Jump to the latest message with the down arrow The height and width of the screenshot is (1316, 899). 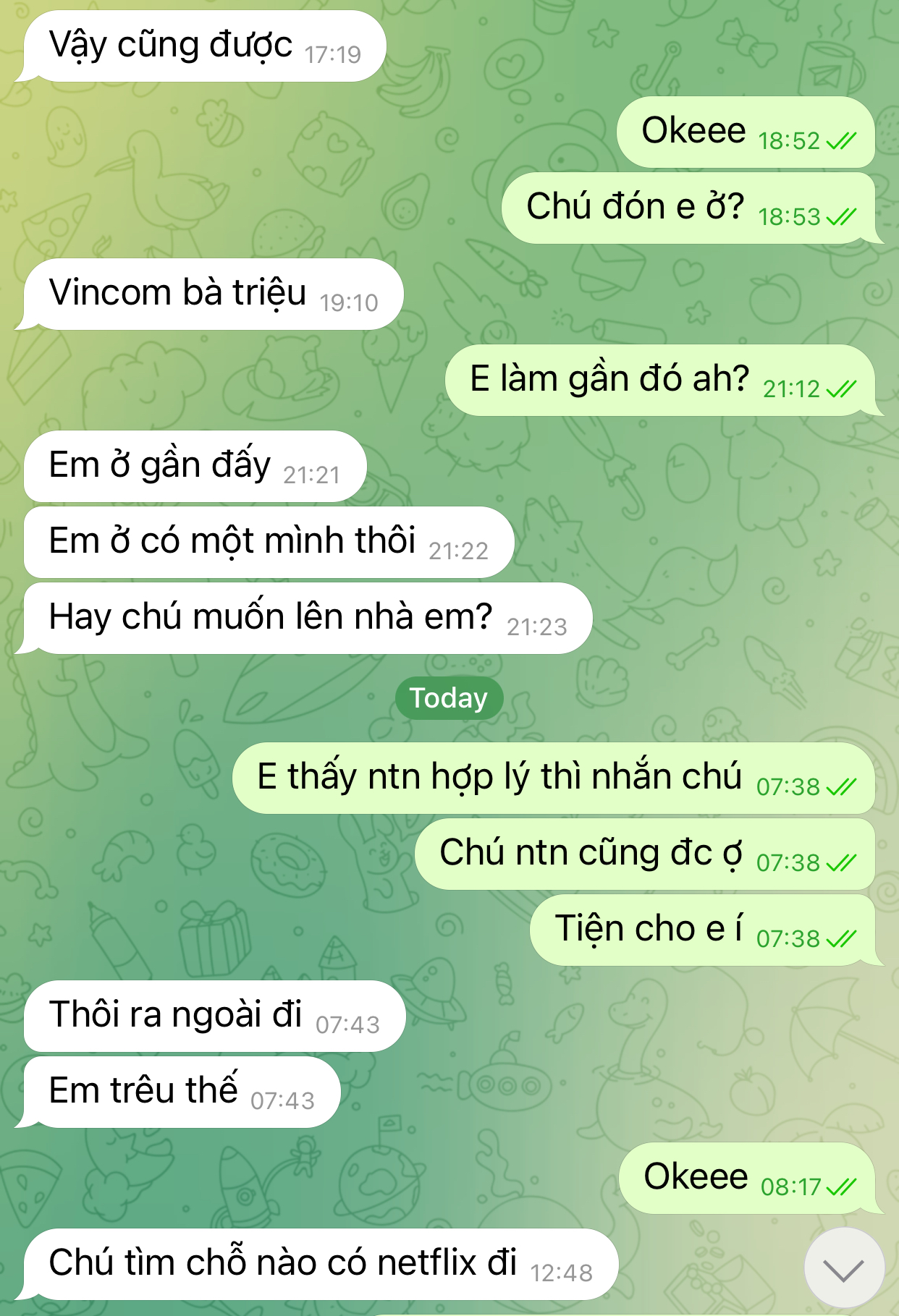(x=844, y=1268)
